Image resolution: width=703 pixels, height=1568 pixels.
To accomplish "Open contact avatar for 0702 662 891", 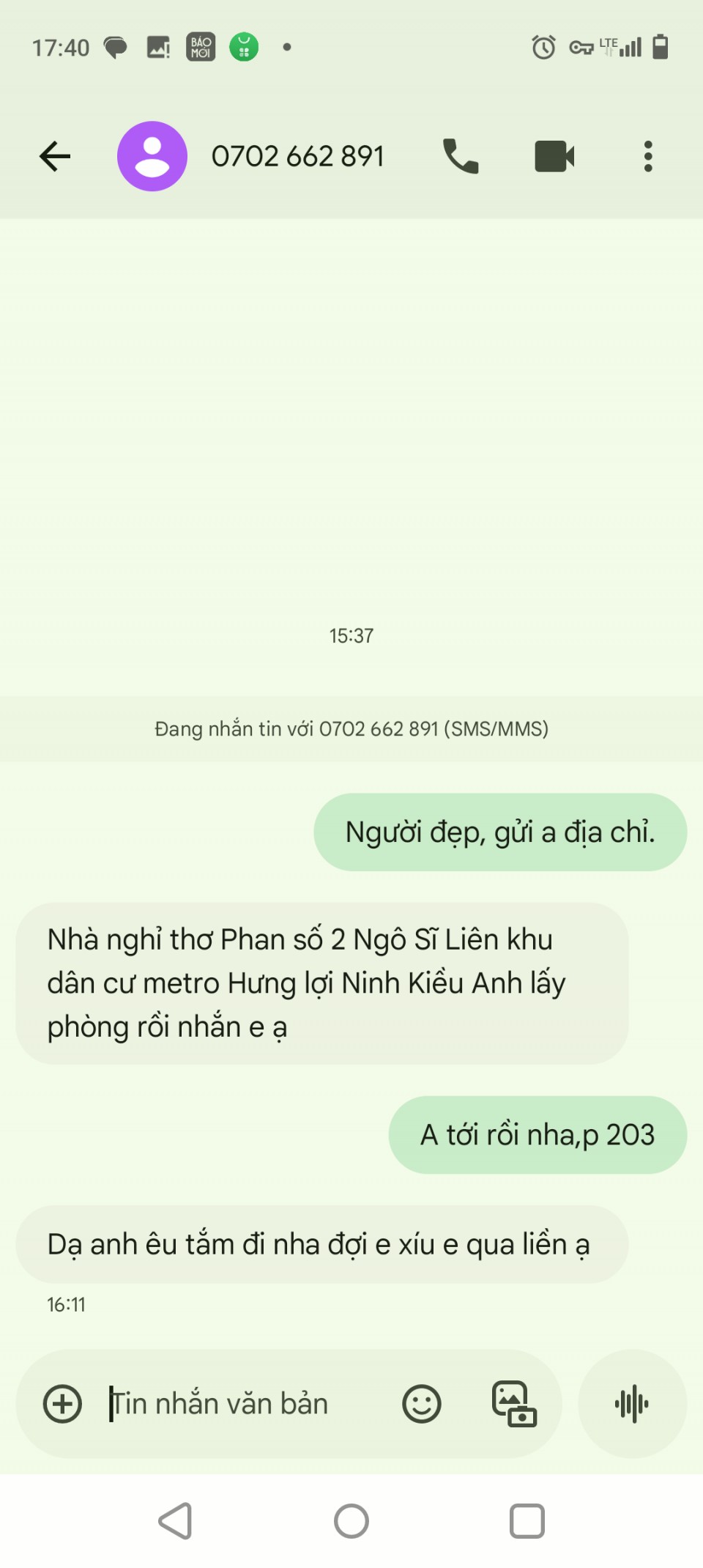I will pos(152,156).
